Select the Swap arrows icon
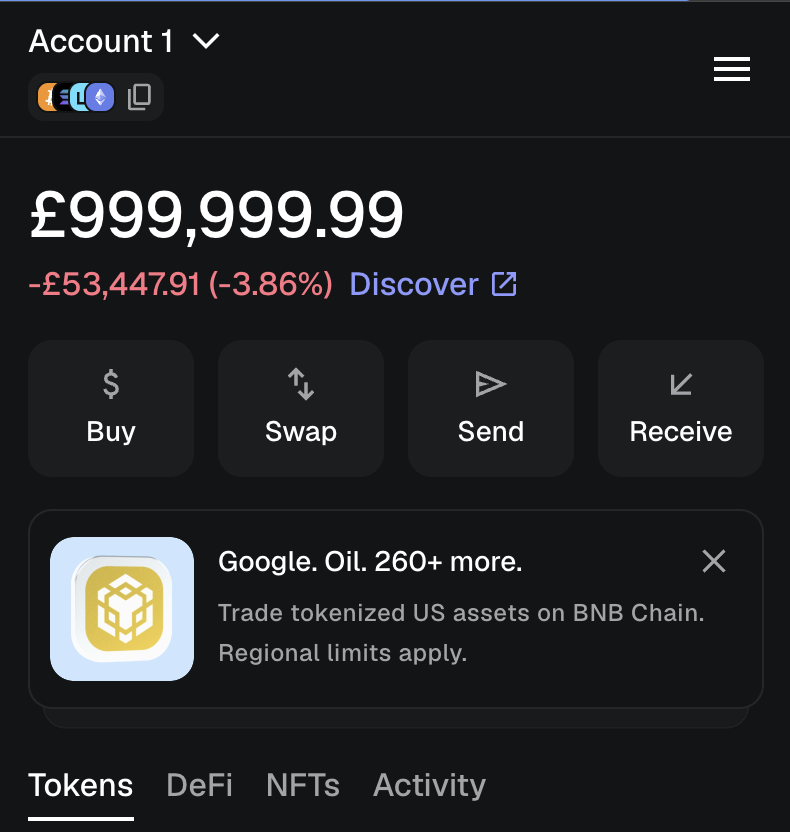The width and height of the screenshot is (790, 832). (x=301, y=384)
